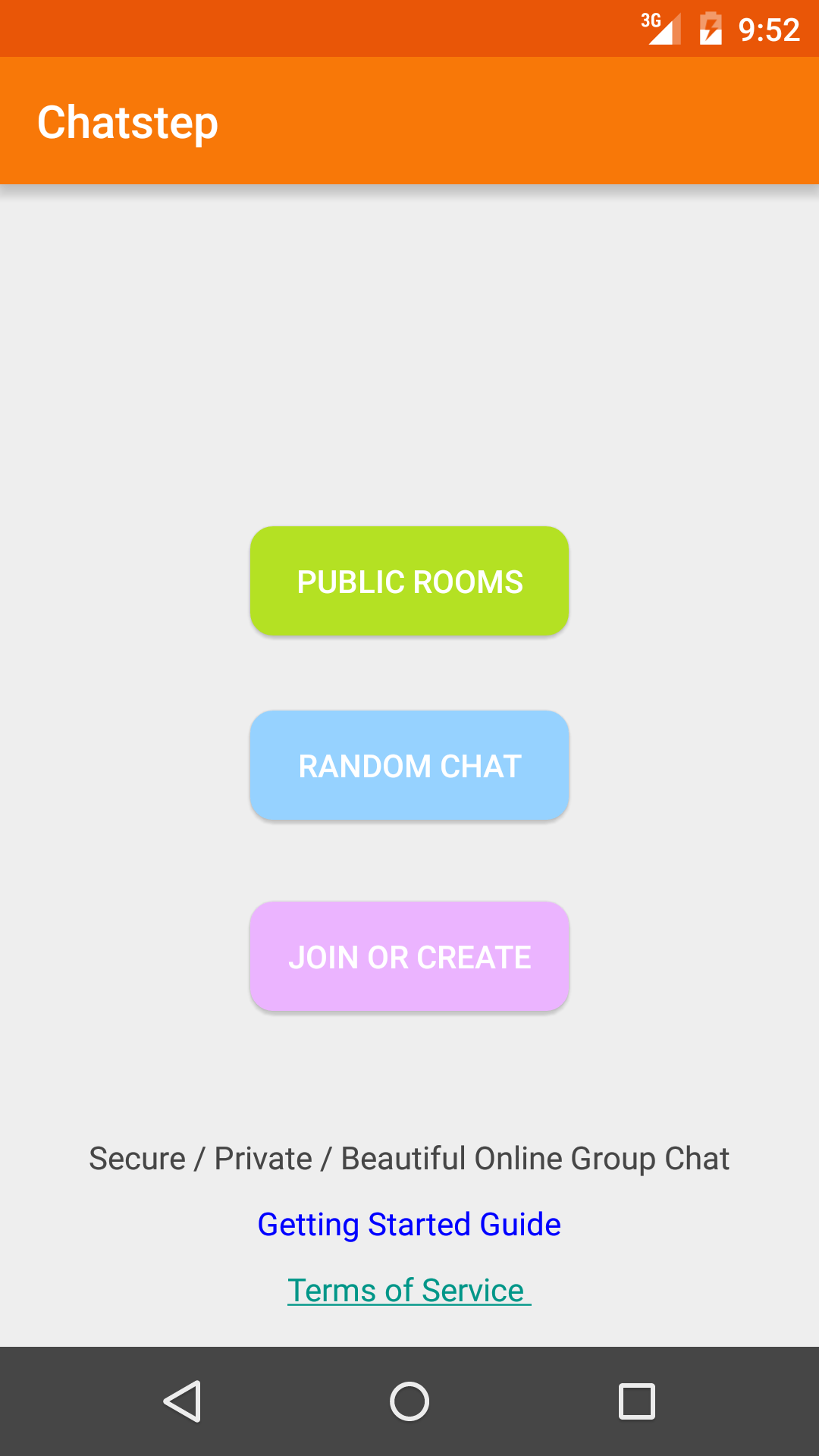The image size is (819, 1456).
Task: Return to the home screen
Action: [409, 1401]
